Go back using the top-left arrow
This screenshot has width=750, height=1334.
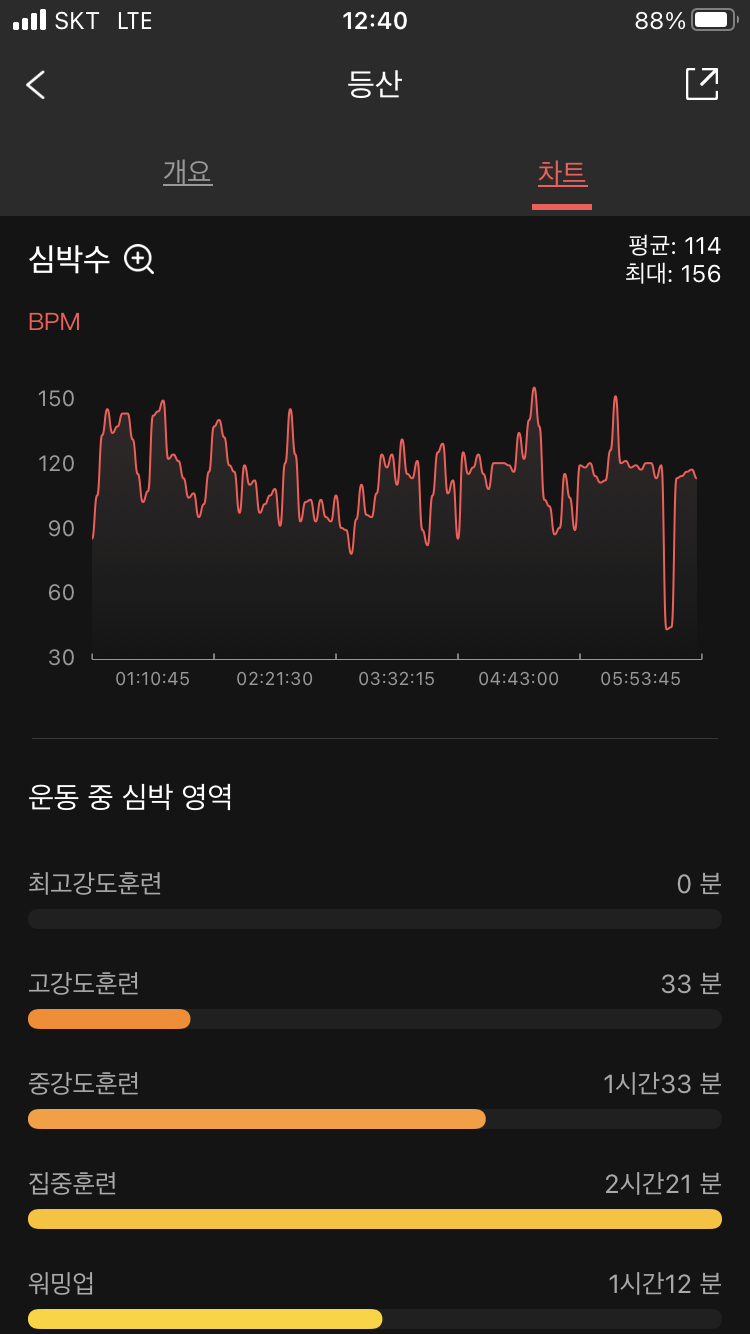[36, 85]
